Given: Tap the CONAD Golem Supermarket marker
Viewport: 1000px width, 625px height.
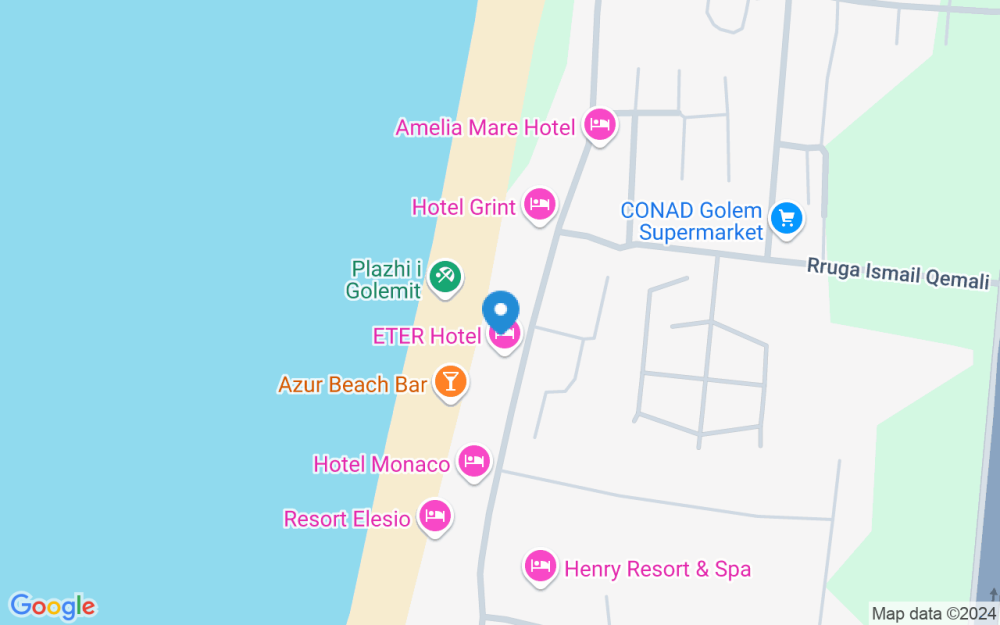Looking at the screenshot, I should pos(786,219).
